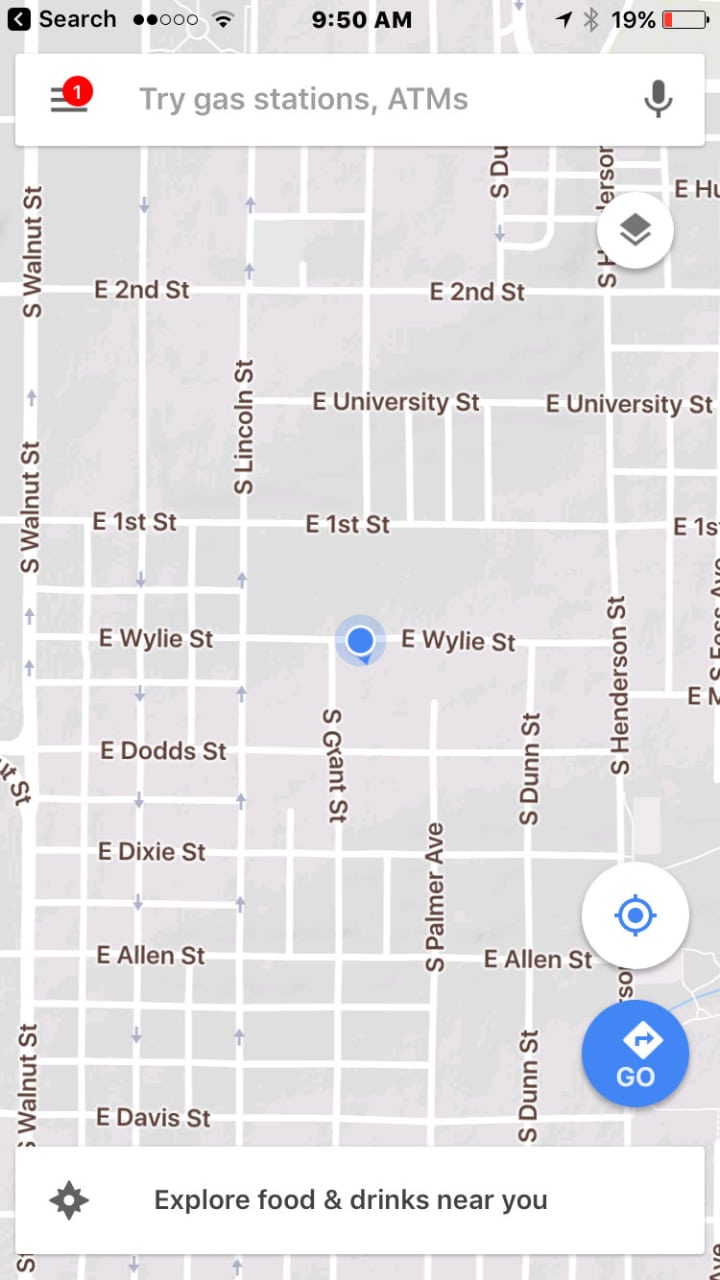Tap the battery indicator in status bar
Image resolution: width=720 pixels, height=1280 pixels.
click(x=685, y=18)
